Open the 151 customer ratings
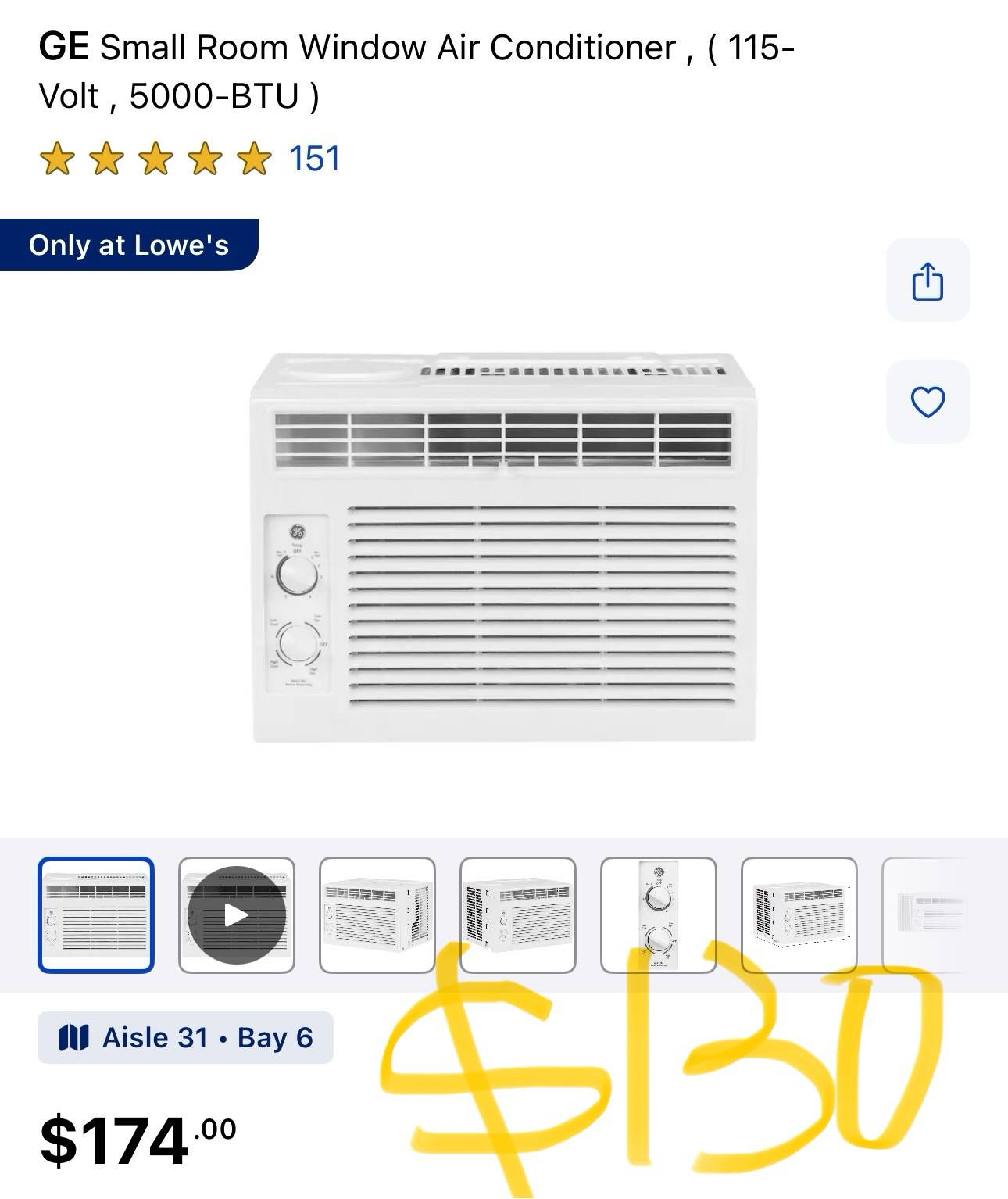 [x=314, y=159]
